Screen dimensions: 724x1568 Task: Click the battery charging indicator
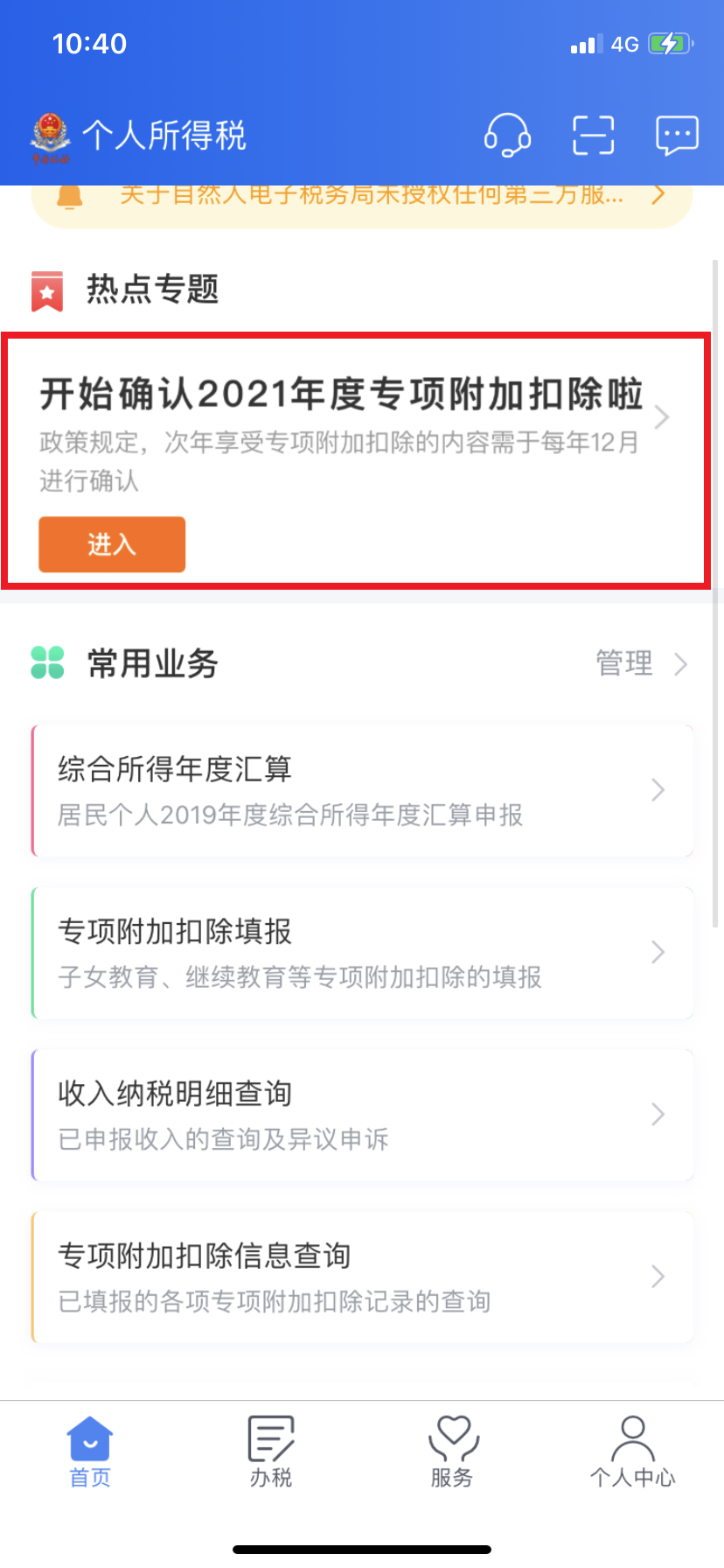[667, 43]
